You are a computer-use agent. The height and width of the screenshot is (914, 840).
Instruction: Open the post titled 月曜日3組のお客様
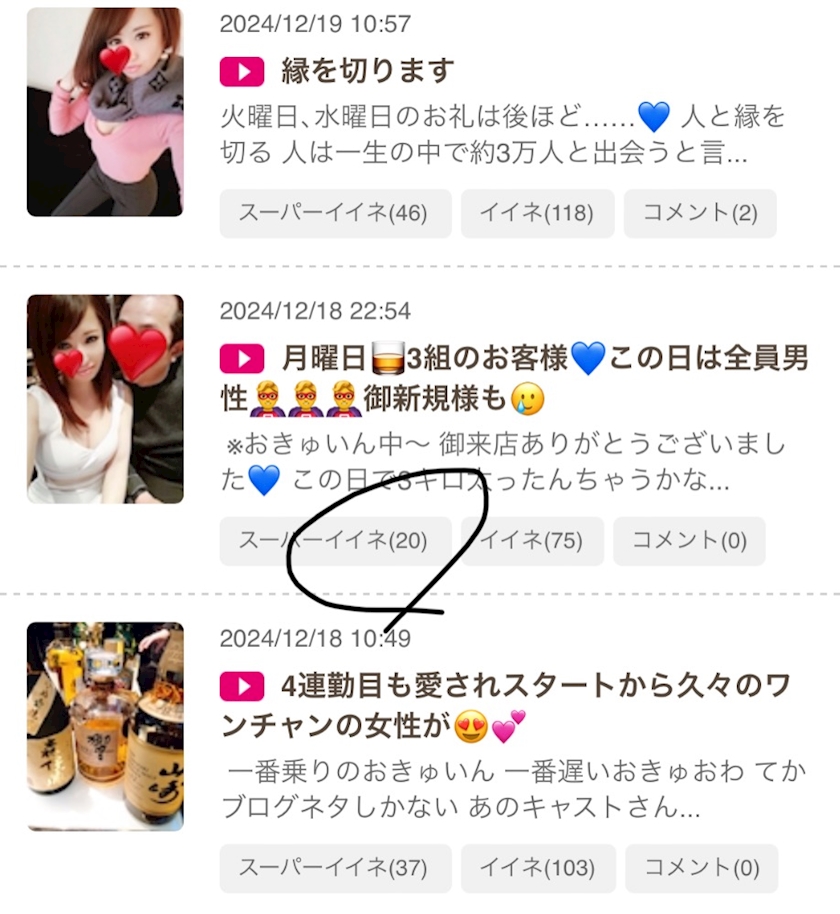click(515, 378)
